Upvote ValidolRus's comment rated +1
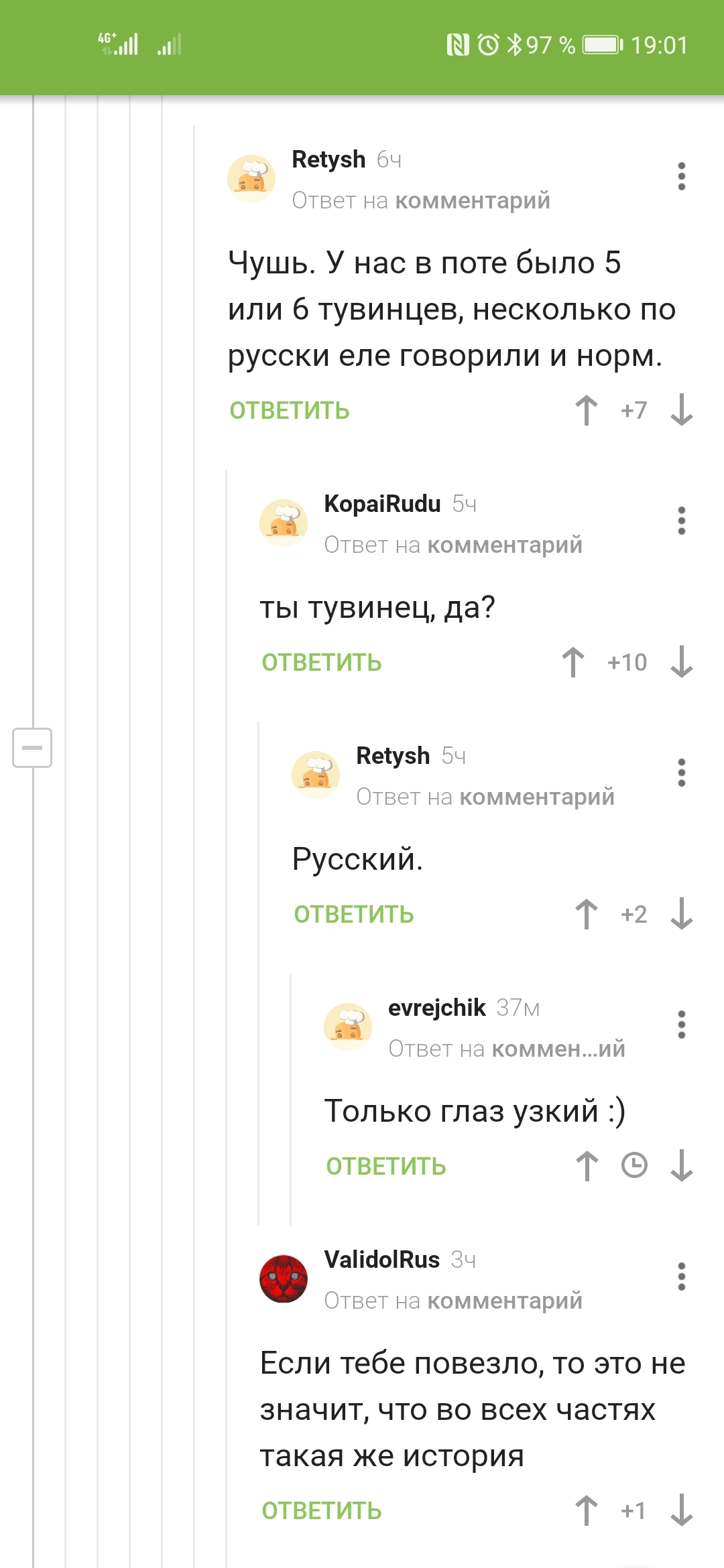This screenshot has width=724, height=1568. tap(587, 1510)
